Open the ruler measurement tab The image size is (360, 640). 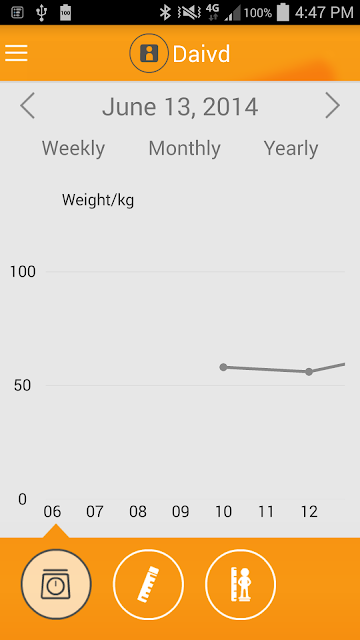tap(148, 584)
